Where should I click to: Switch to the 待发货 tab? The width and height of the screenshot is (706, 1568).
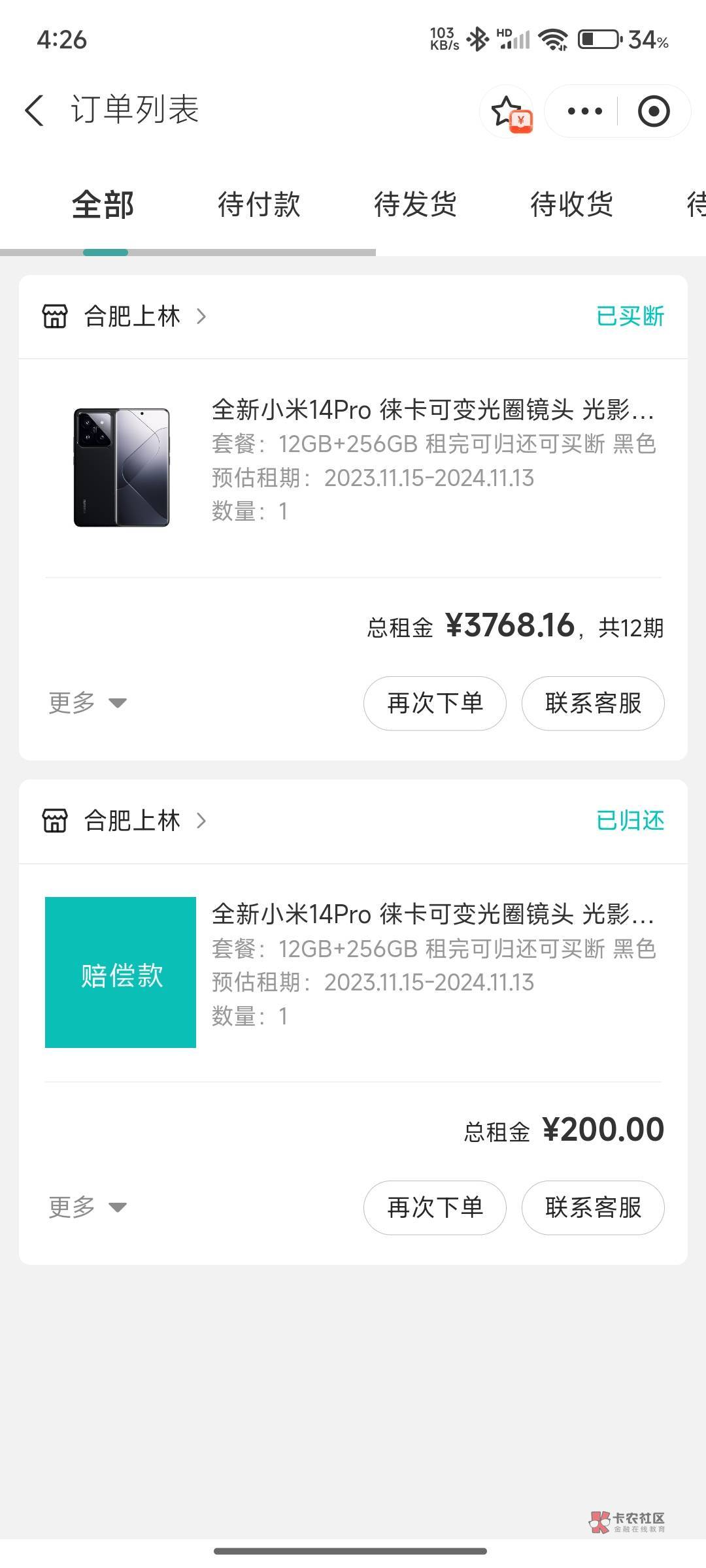point(415,204)
